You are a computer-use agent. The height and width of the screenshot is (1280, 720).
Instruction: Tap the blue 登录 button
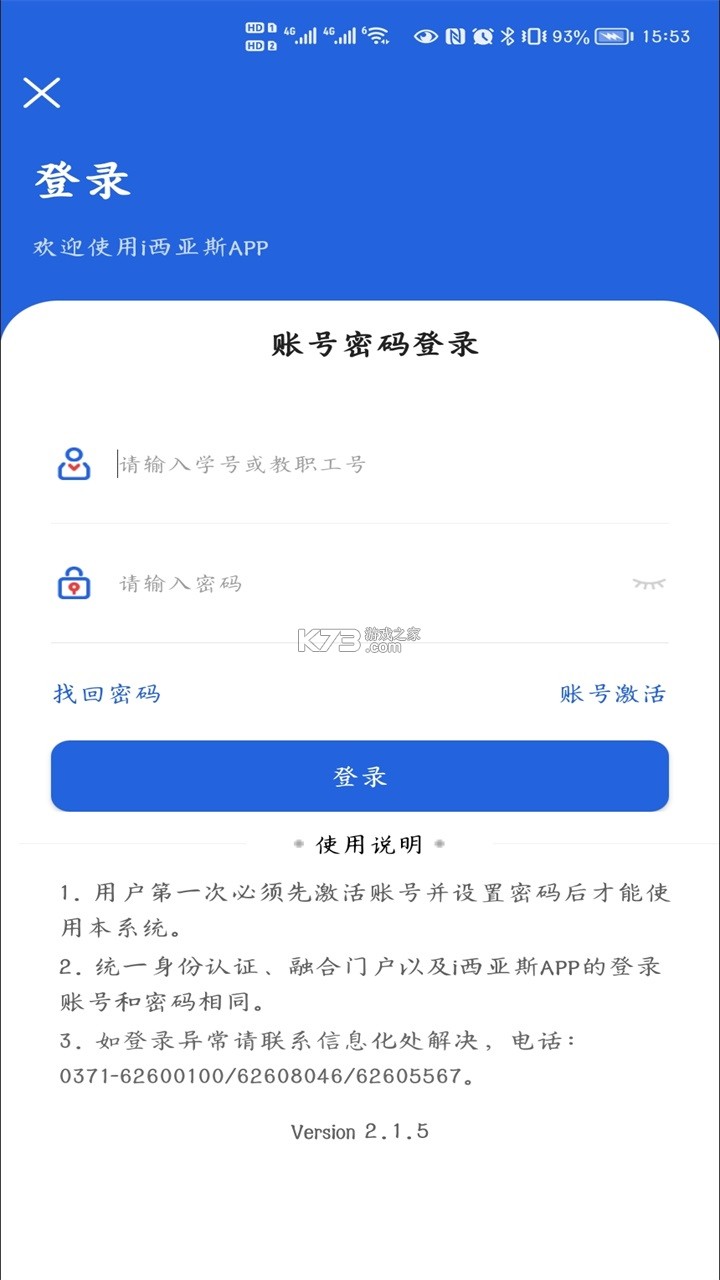[360, 776]
